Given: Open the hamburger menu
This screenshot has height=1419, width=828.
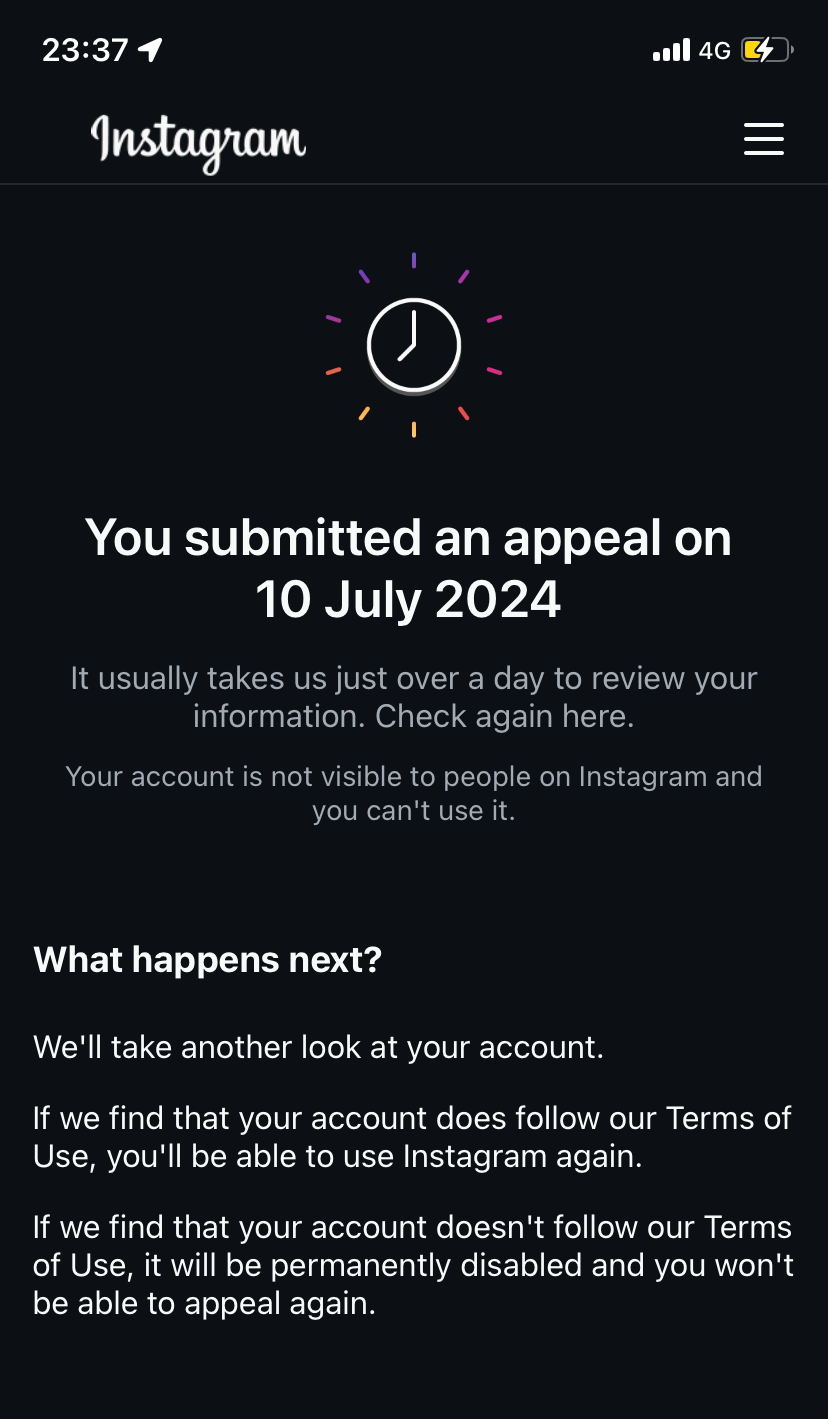Looking at the screenshot, I should pyautogui.click(x=763, y=139).
